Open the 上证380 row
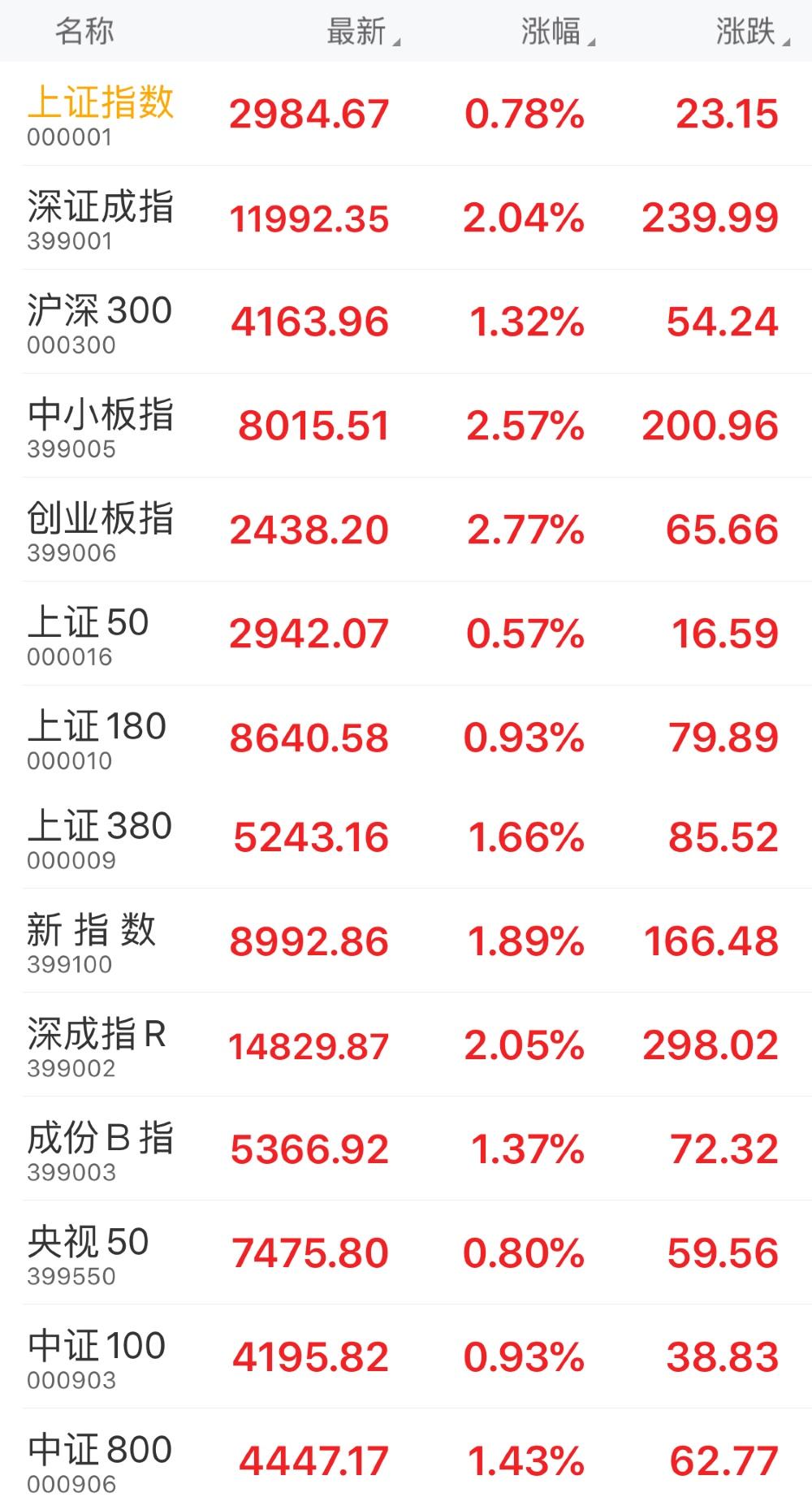Screen dimensions: 812x1510 click(x=406, y=838)
